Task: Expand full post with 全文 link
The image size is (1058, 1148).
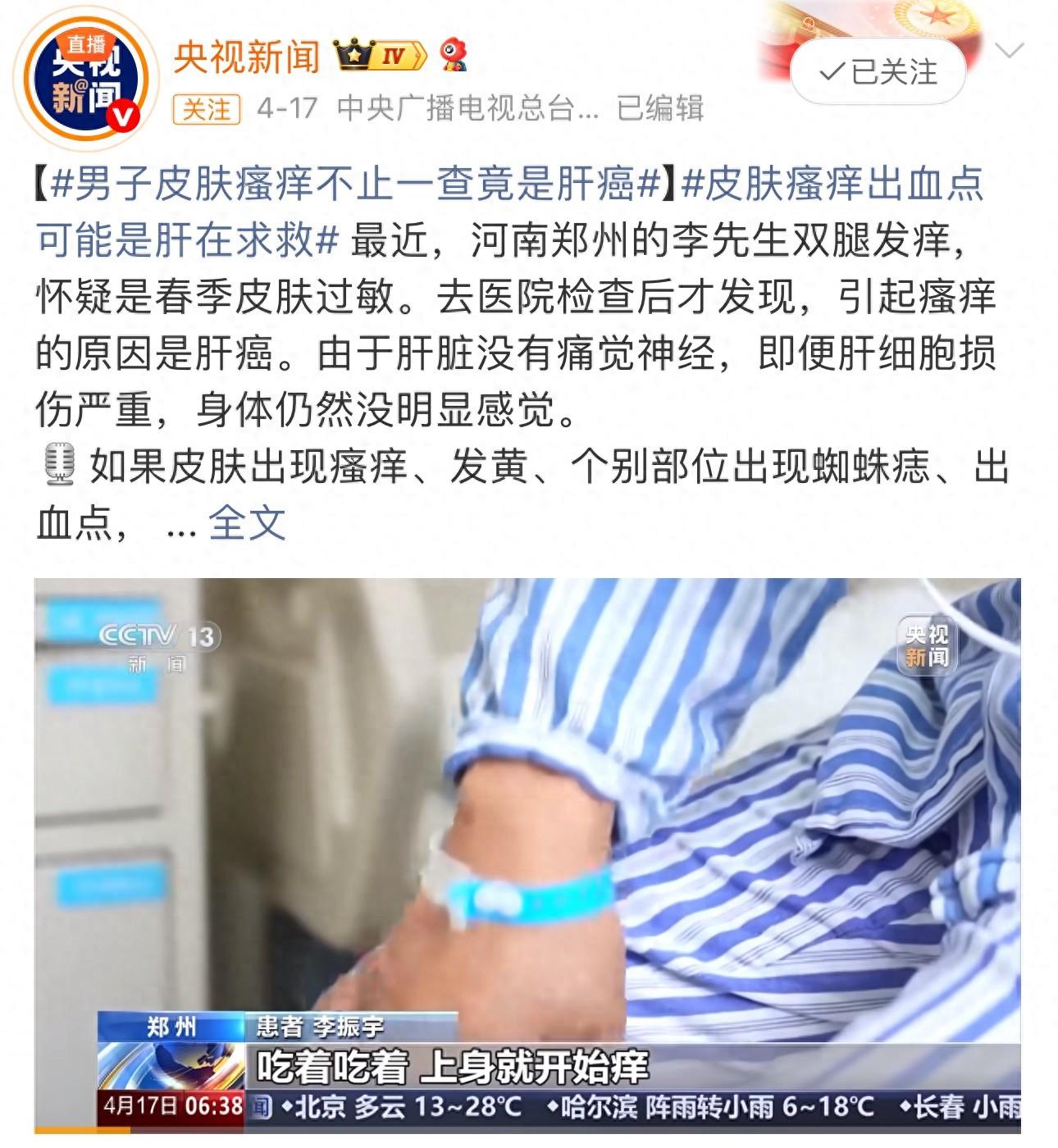Action: 247,522
